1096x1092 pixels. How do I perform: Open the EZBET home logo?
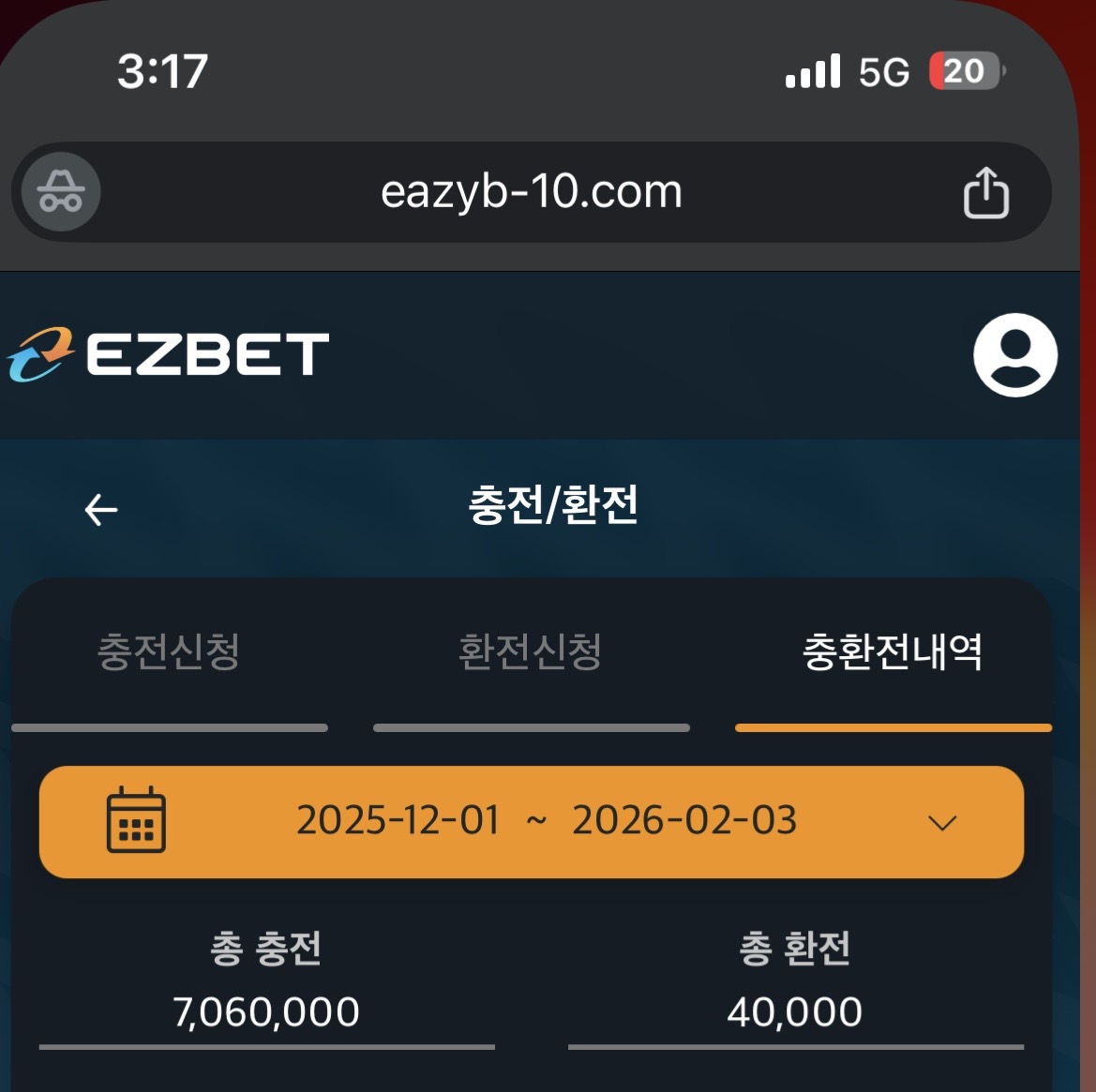(169, 354)
